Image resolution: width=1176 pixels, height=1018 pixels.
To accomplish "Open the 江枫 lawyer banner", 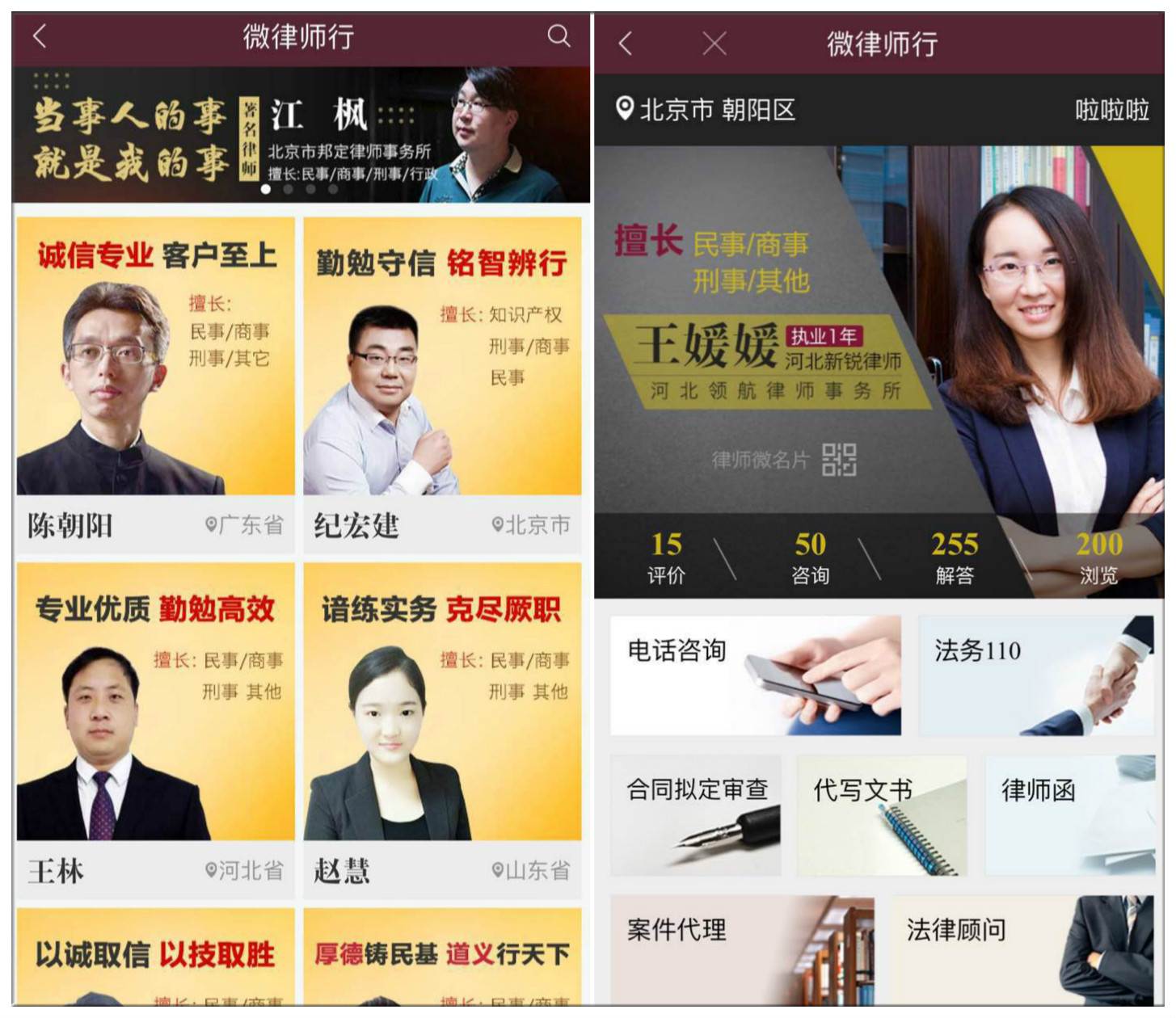I will point(301,135).
